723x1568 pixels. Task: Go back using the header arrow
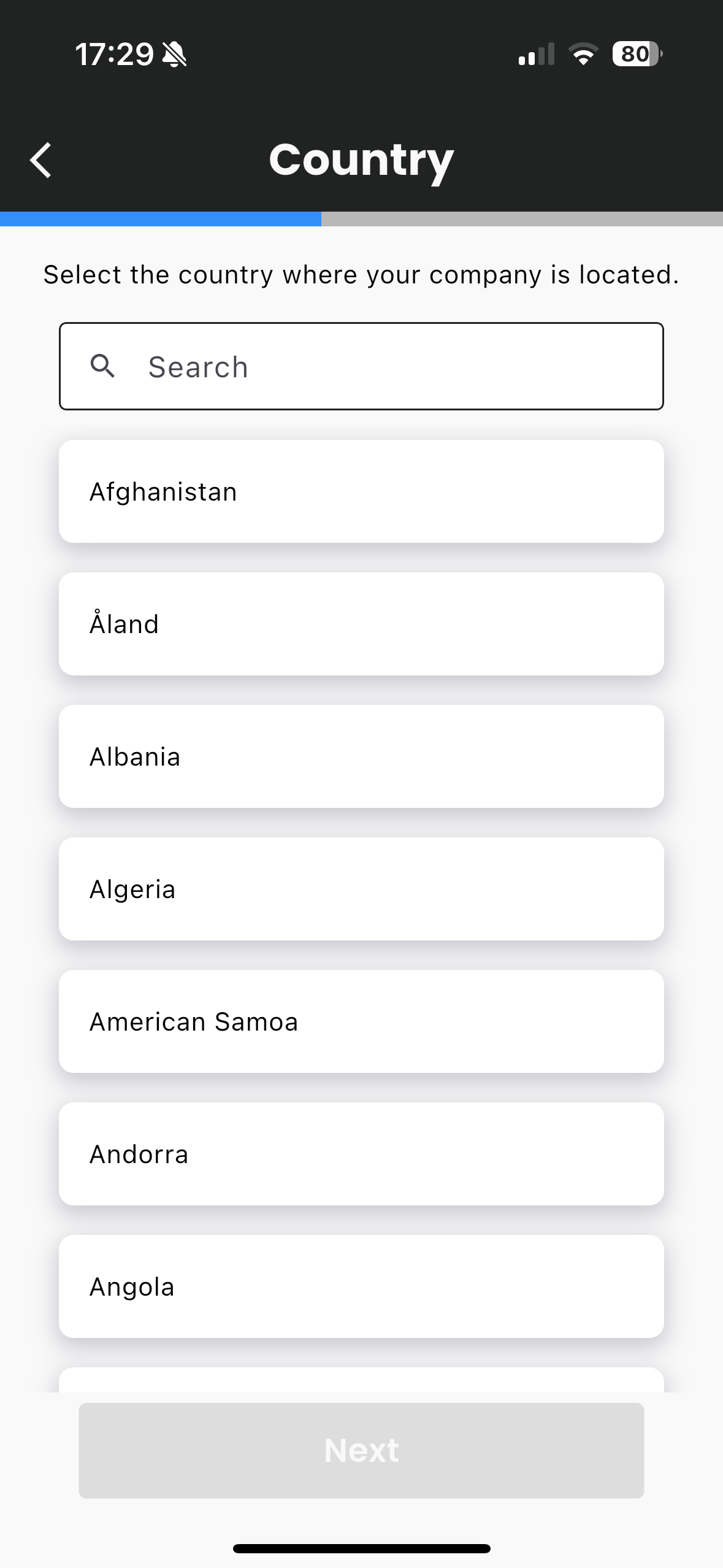[x=40, y=161]
